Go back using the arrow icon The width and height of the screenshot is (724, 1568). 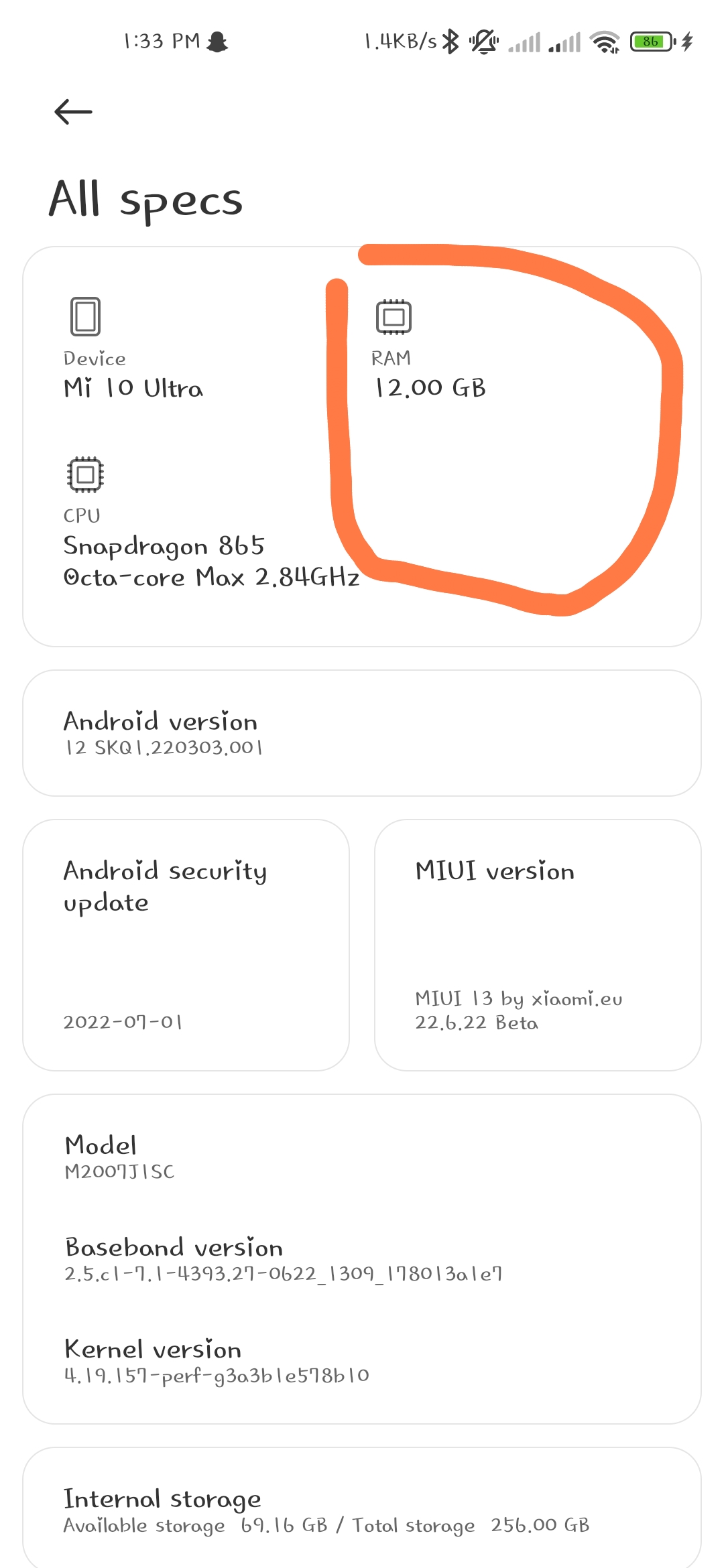point(73,112)
